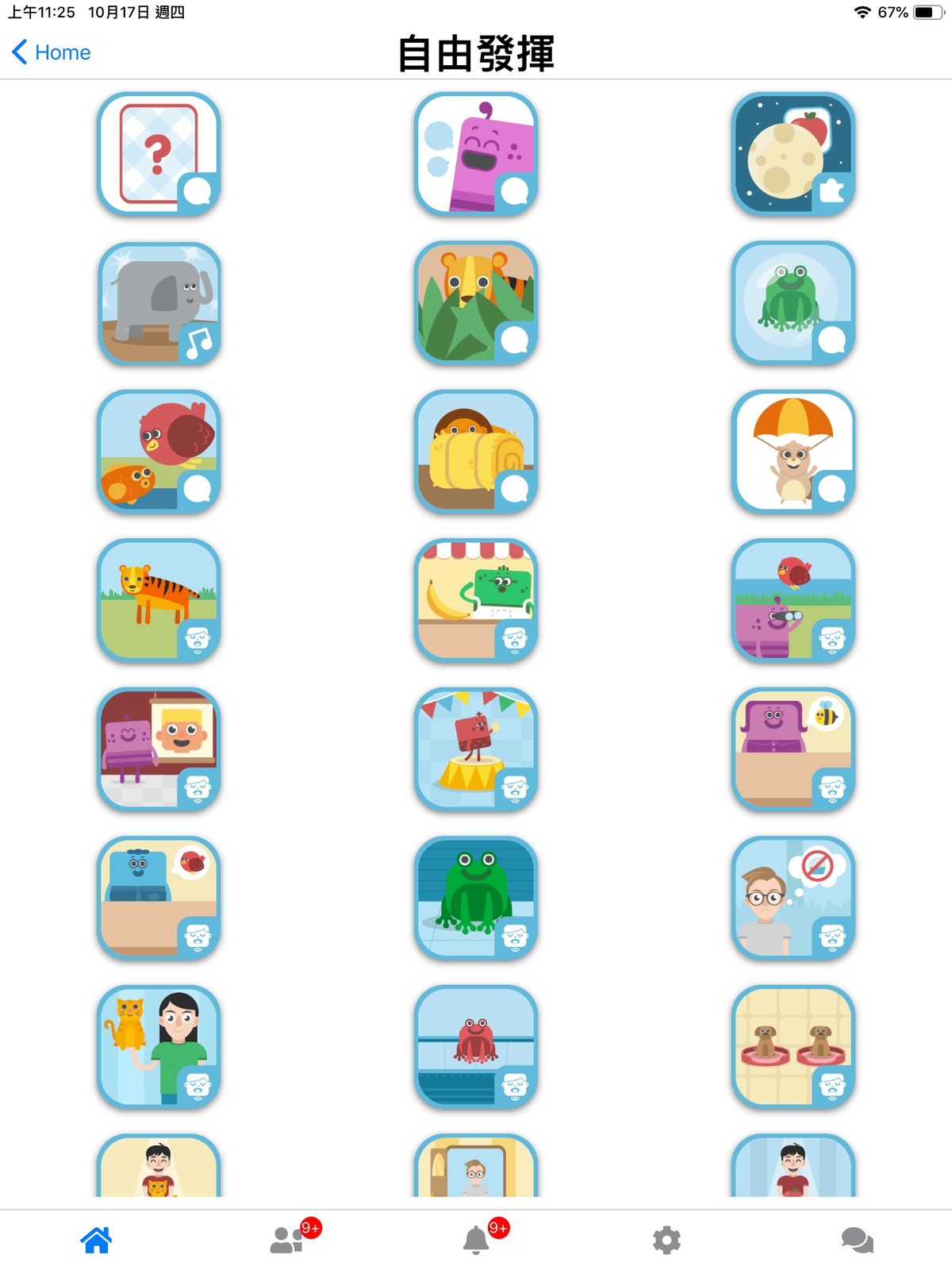Open the tiger hiding in leaves activity
The height and width of the screenshot is (1270, 952).
(x=476, y=303)
